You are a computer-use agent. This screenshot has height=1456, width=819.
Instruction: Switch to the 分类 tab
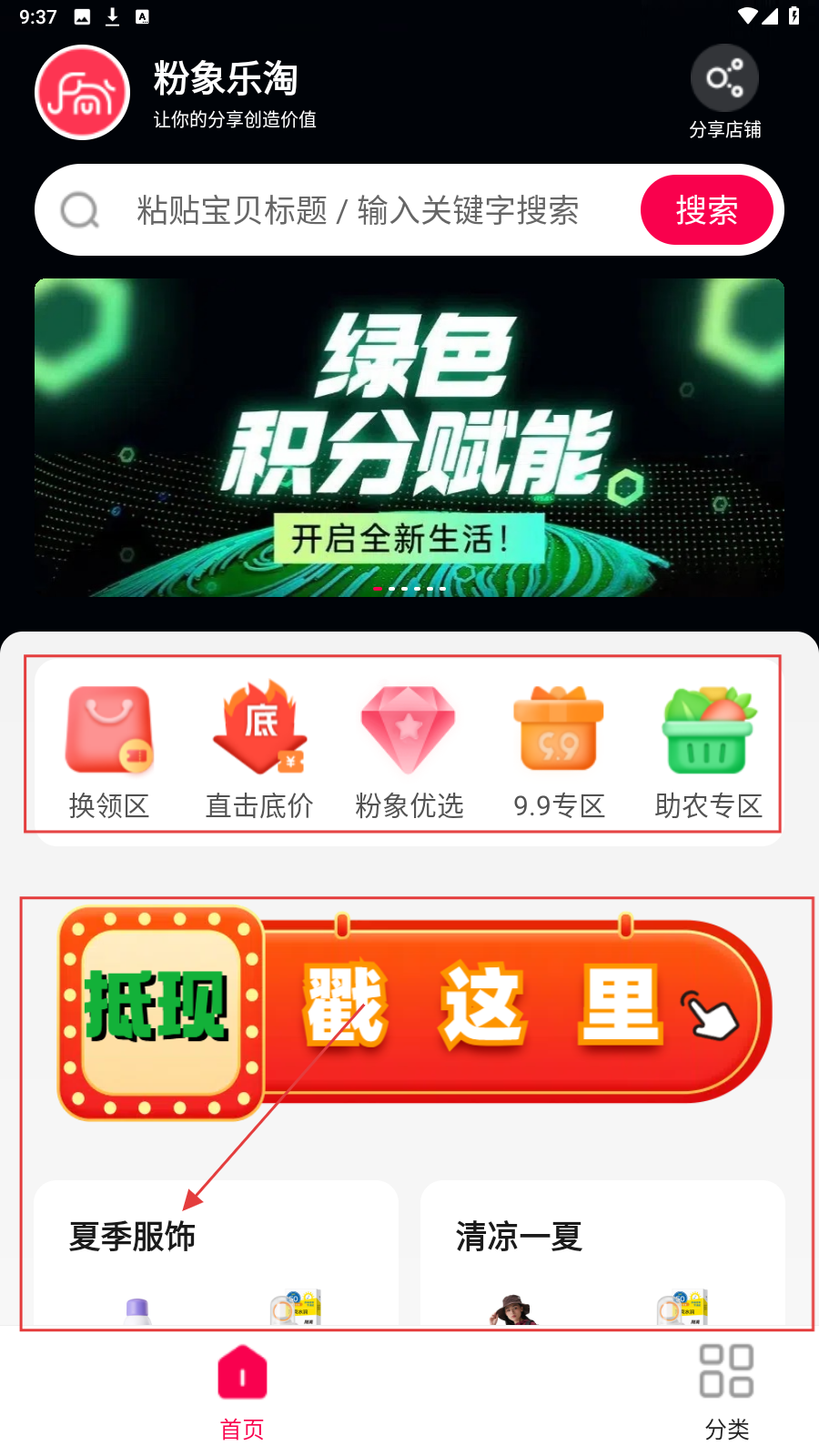tap(726, 1392)
